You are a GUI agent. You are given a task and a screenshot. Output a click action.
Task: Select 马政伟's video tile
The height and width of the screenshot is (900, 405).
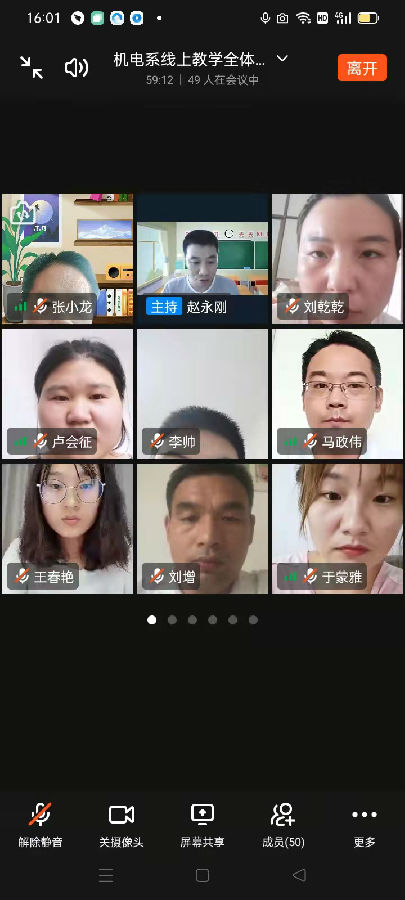(337, 394)
